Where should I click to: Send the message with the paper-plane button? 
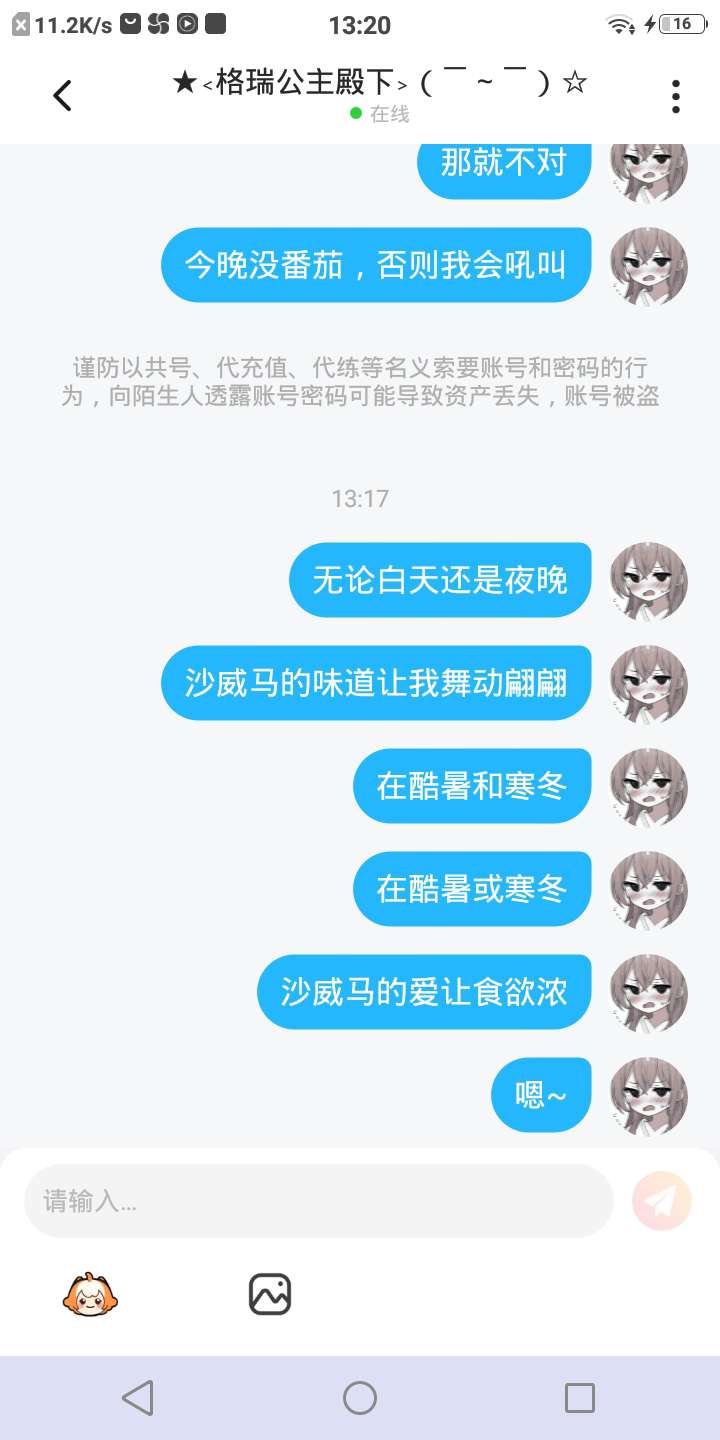pos(662,1201)
